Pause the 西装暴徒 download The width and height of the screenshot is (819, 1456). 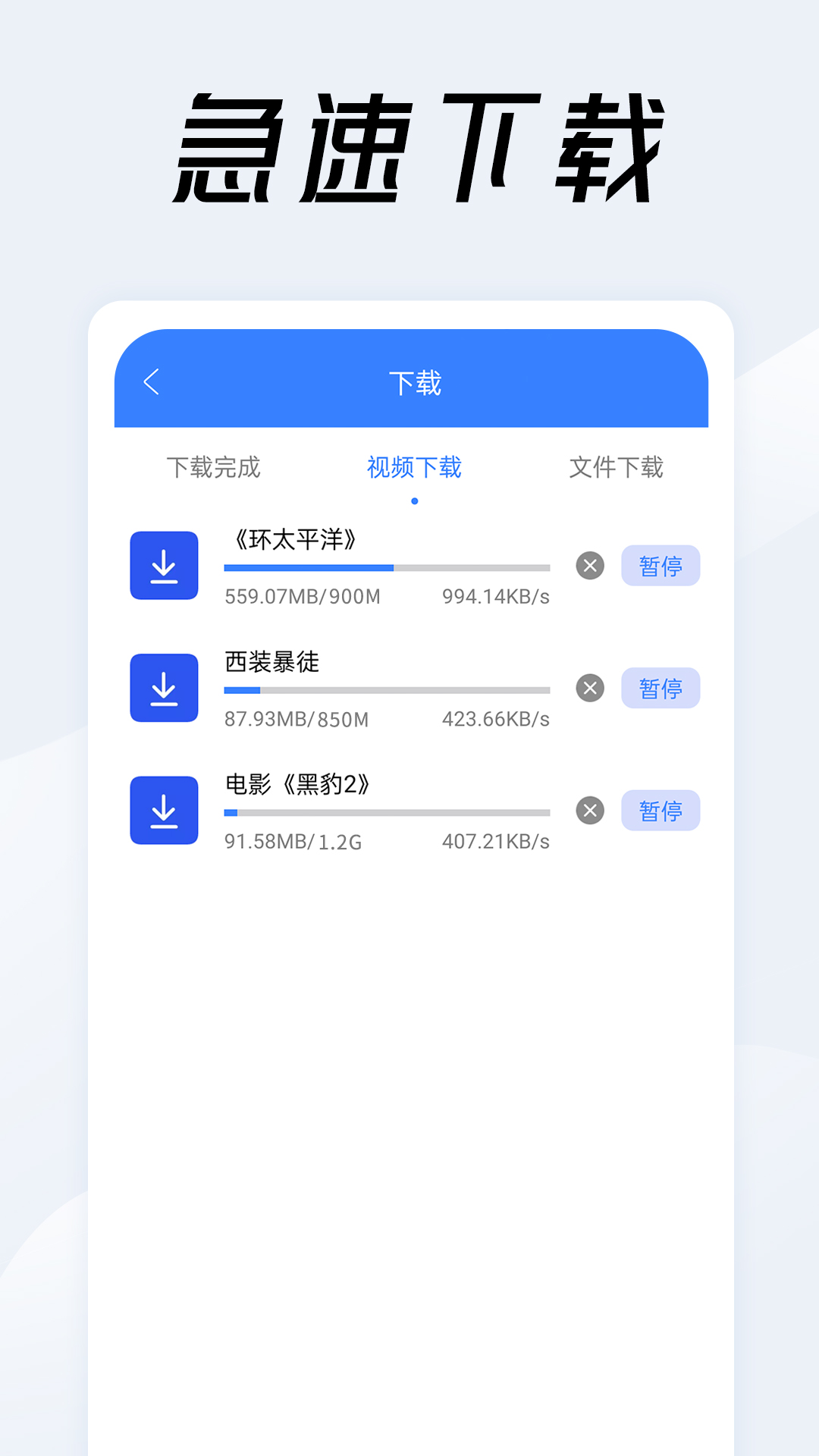pyautogui.click(x=661, y=688)
